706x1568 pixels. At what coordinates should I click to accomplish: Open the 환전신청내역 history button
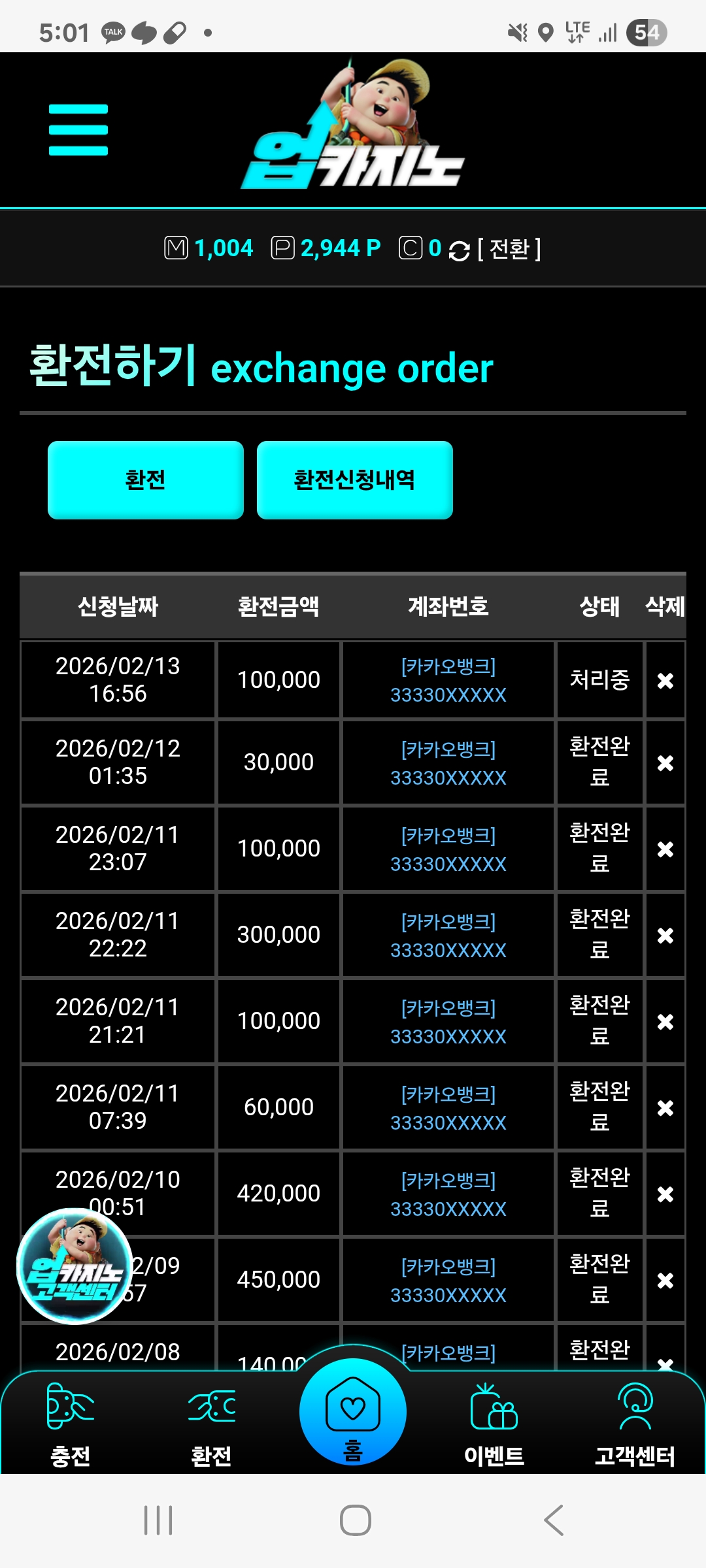354,480
